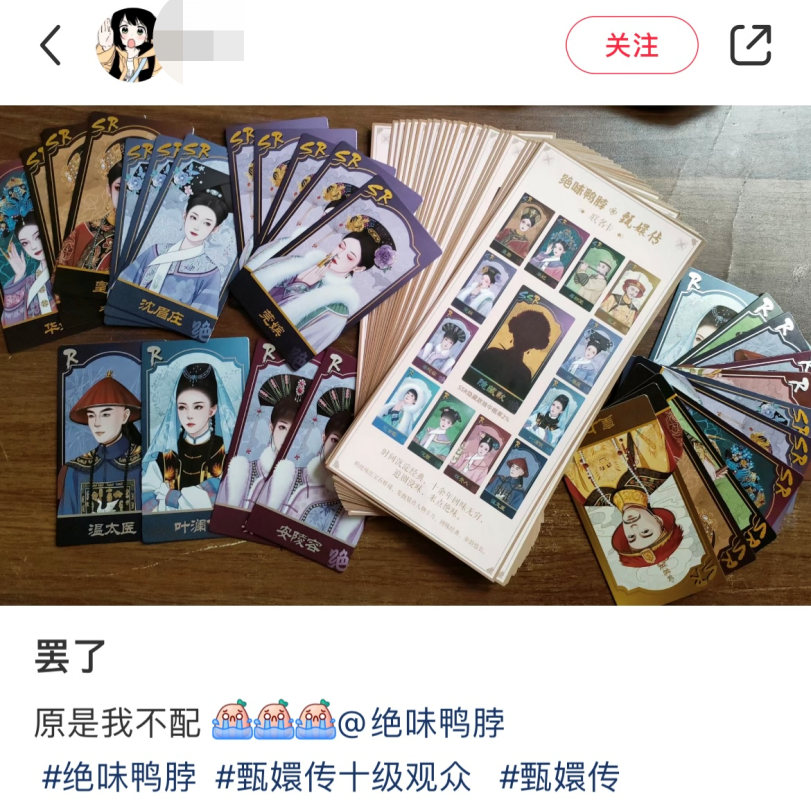Open hashtag #甄嬛传
The height and width of the screenshot is (806, 811).
click(x=560, y=776)
